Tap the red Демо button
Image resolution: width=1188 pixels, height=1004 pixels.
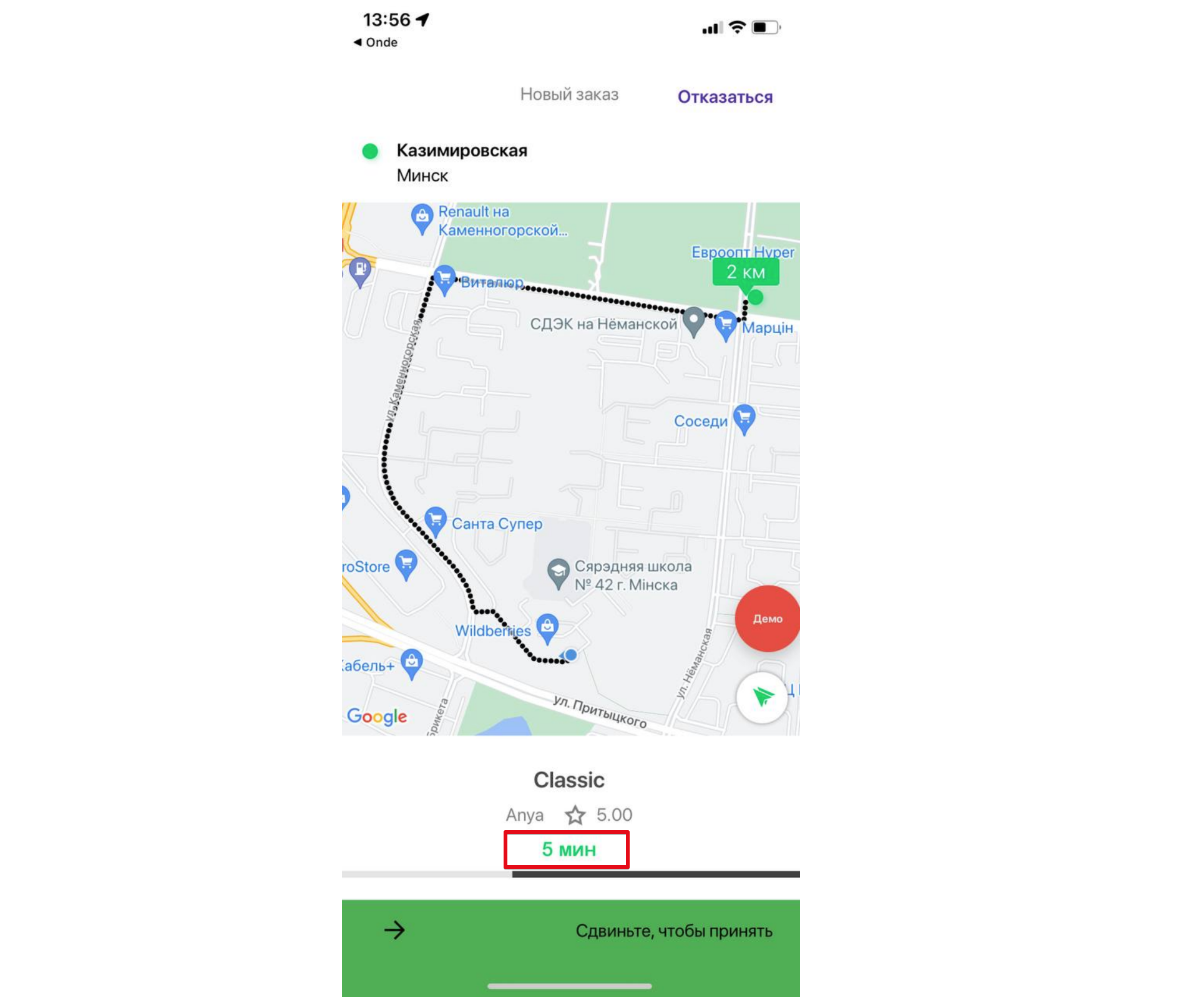pos(767,619)
